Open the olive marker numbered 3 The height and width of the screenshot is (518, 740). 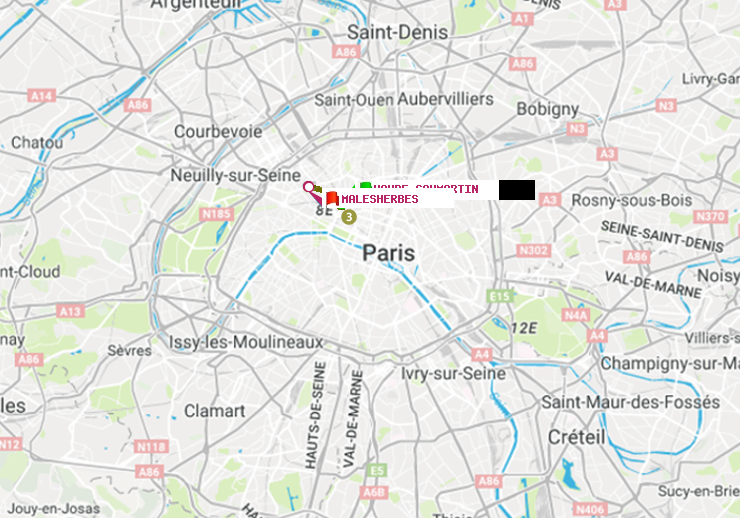click(x=348, y=217)
